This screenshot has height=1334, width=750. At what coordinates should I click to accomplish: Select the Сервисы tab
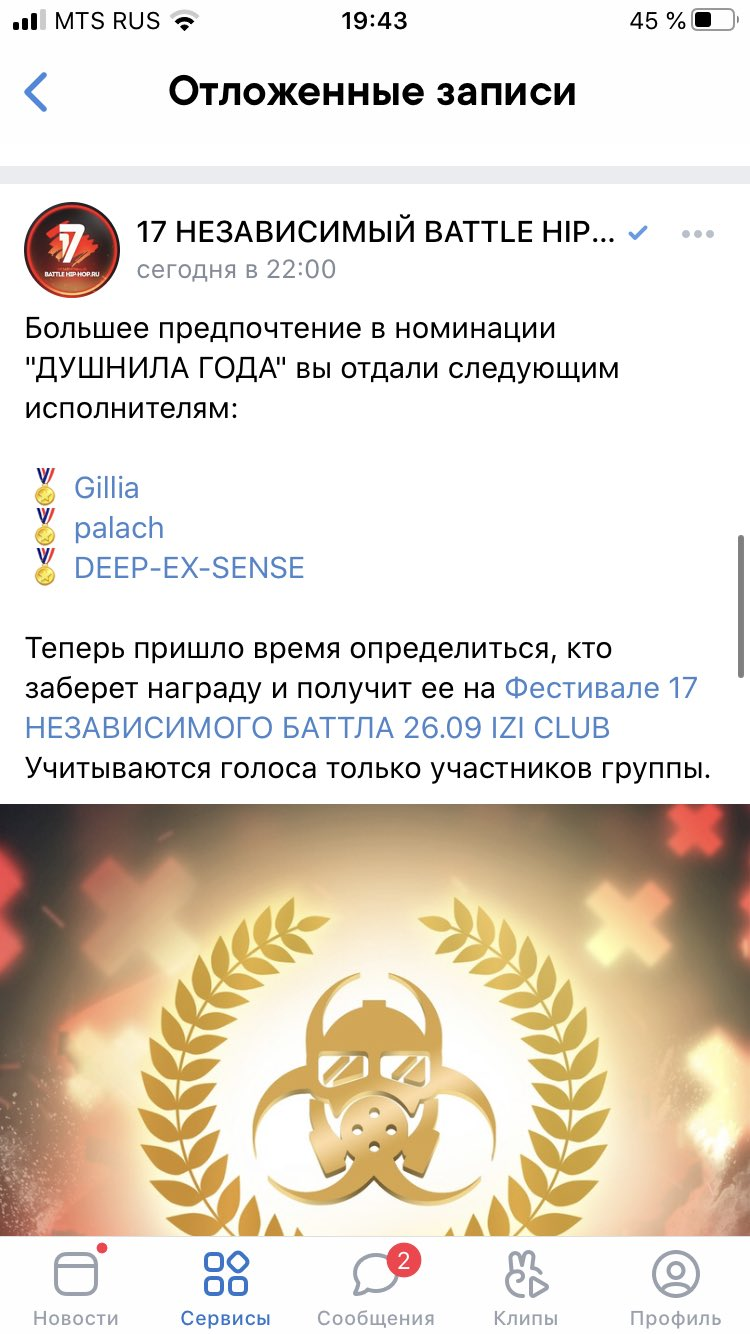(226, 1288)
